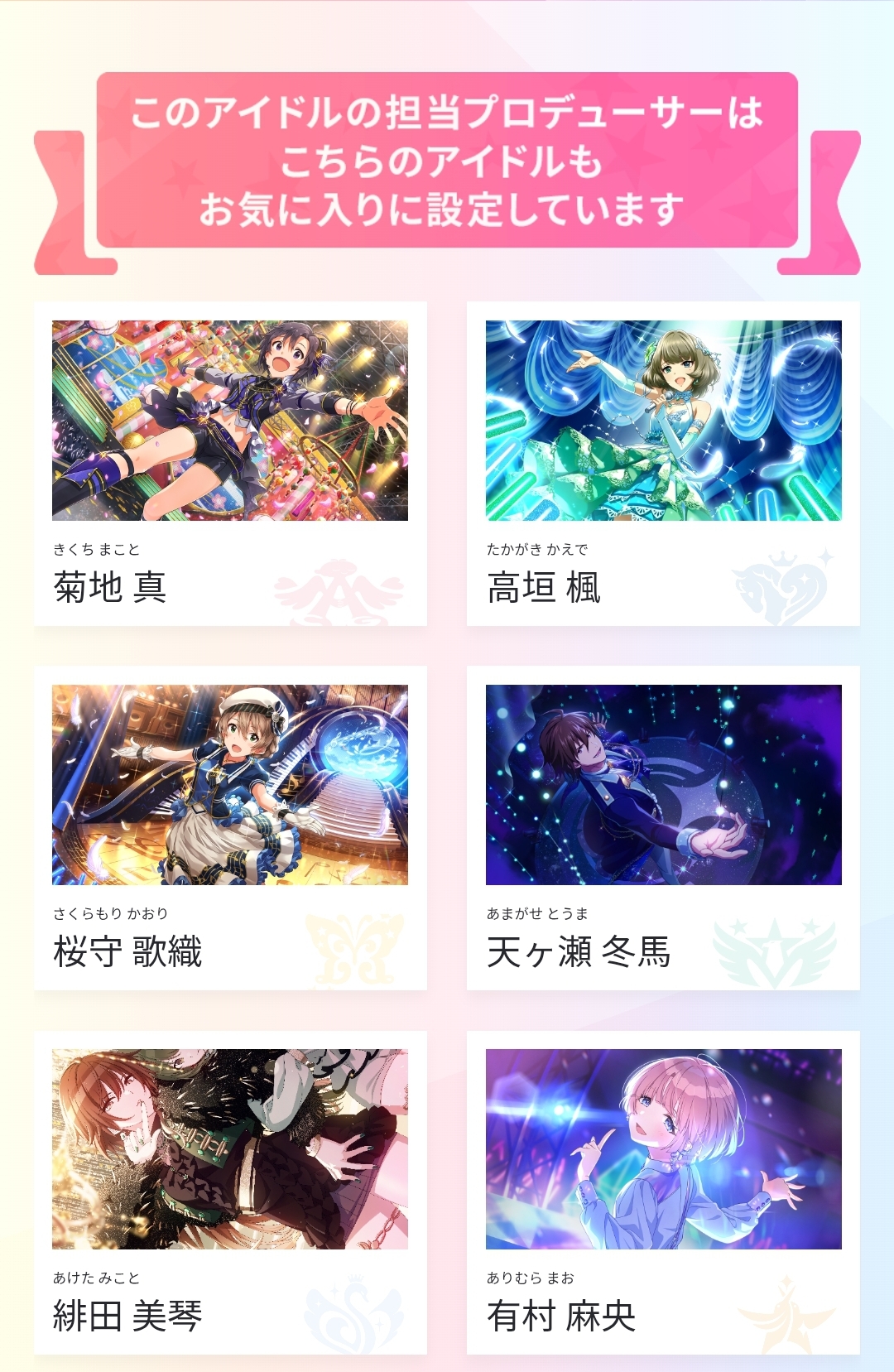Select the 桜守 歌織 idol card
This screenshot has height=1372, width=894.
[x=230, y=827]
